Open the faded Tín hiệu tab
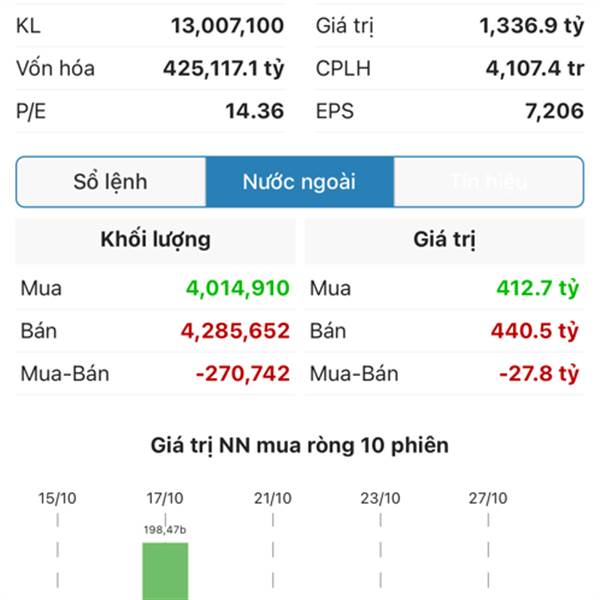Screen dimensions: 600x600 [x=488, y=182]
